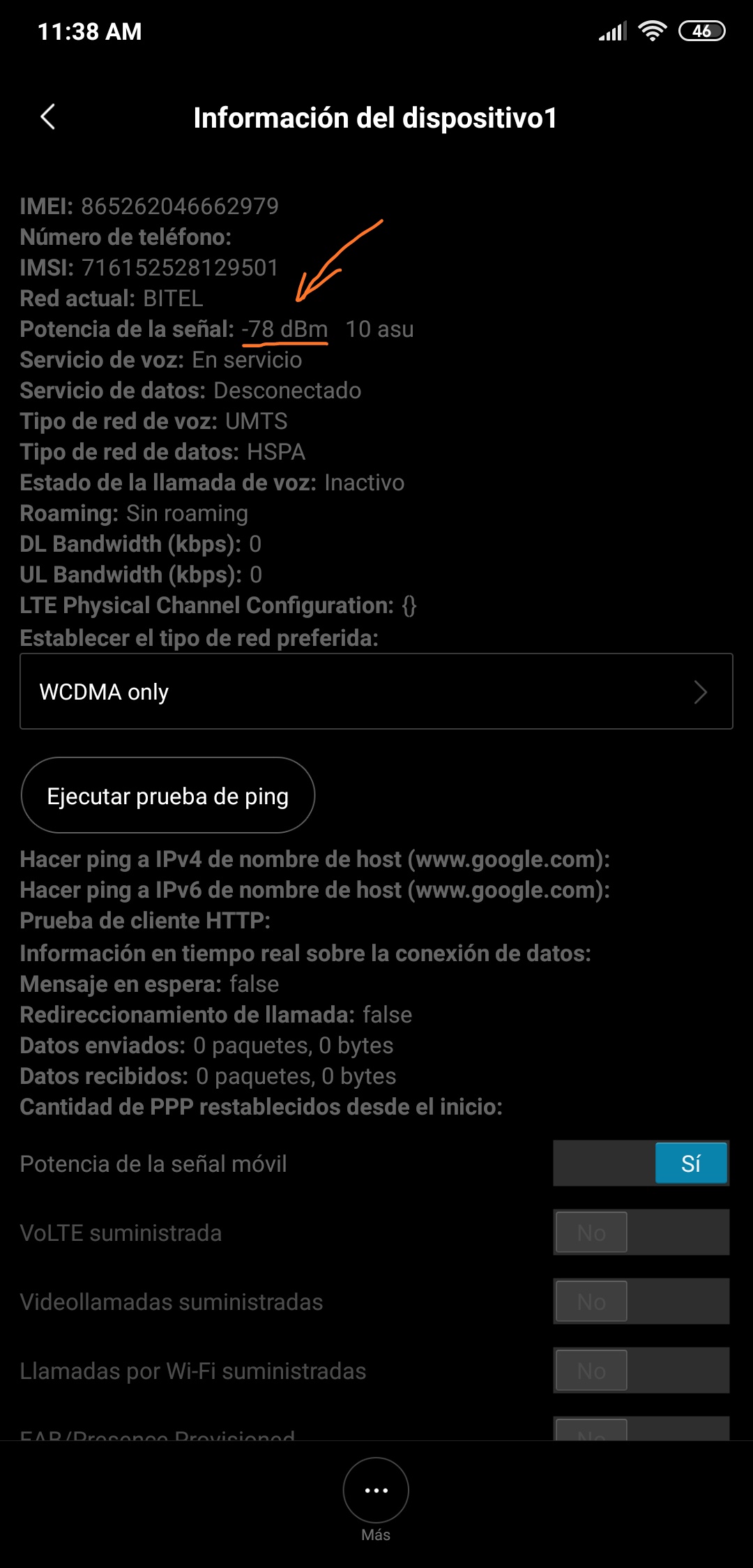
Task: Open the Más options menu
Action: (x=376, y=1491)
